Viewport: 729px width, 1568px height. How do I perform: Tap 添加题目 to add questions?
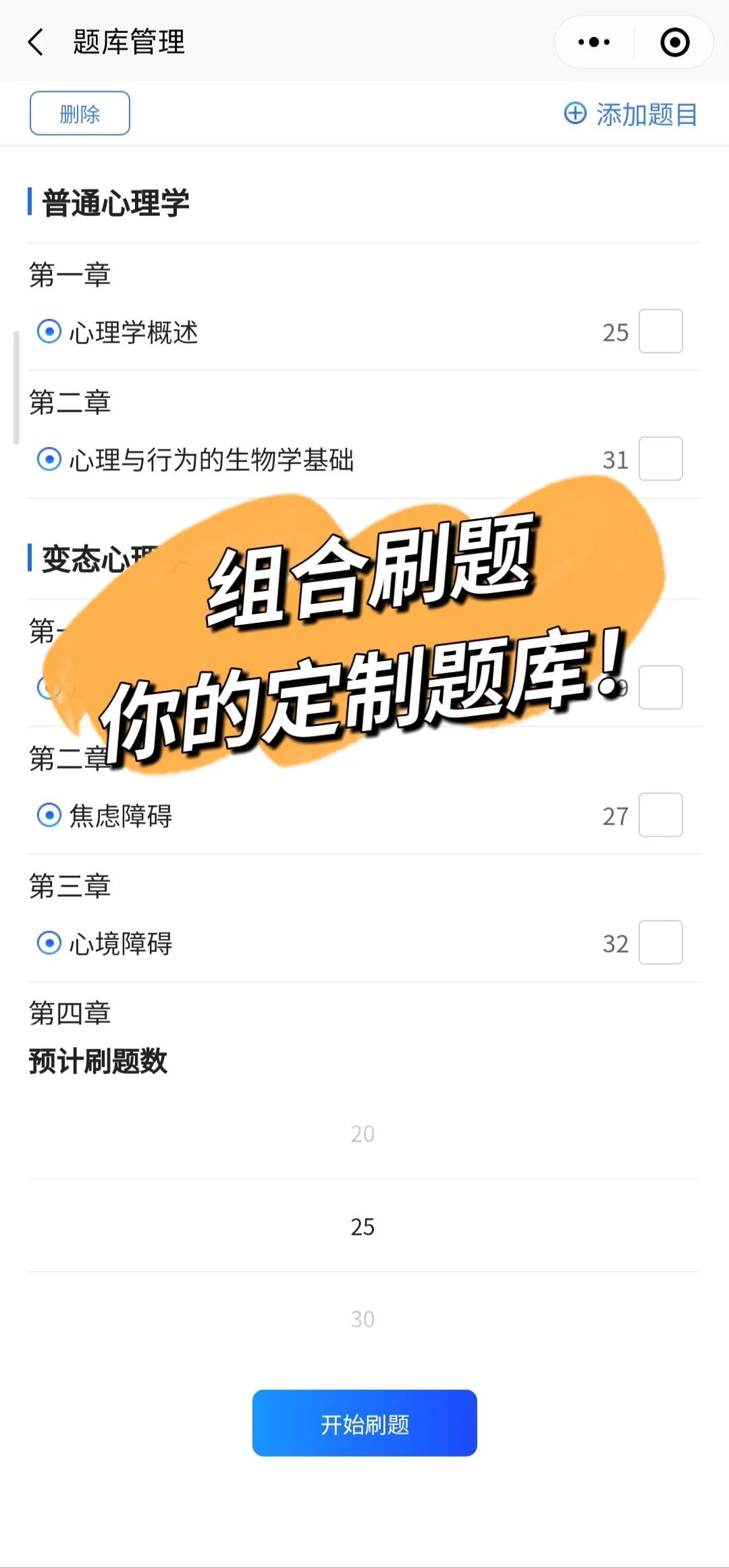[x=630, y=114]
